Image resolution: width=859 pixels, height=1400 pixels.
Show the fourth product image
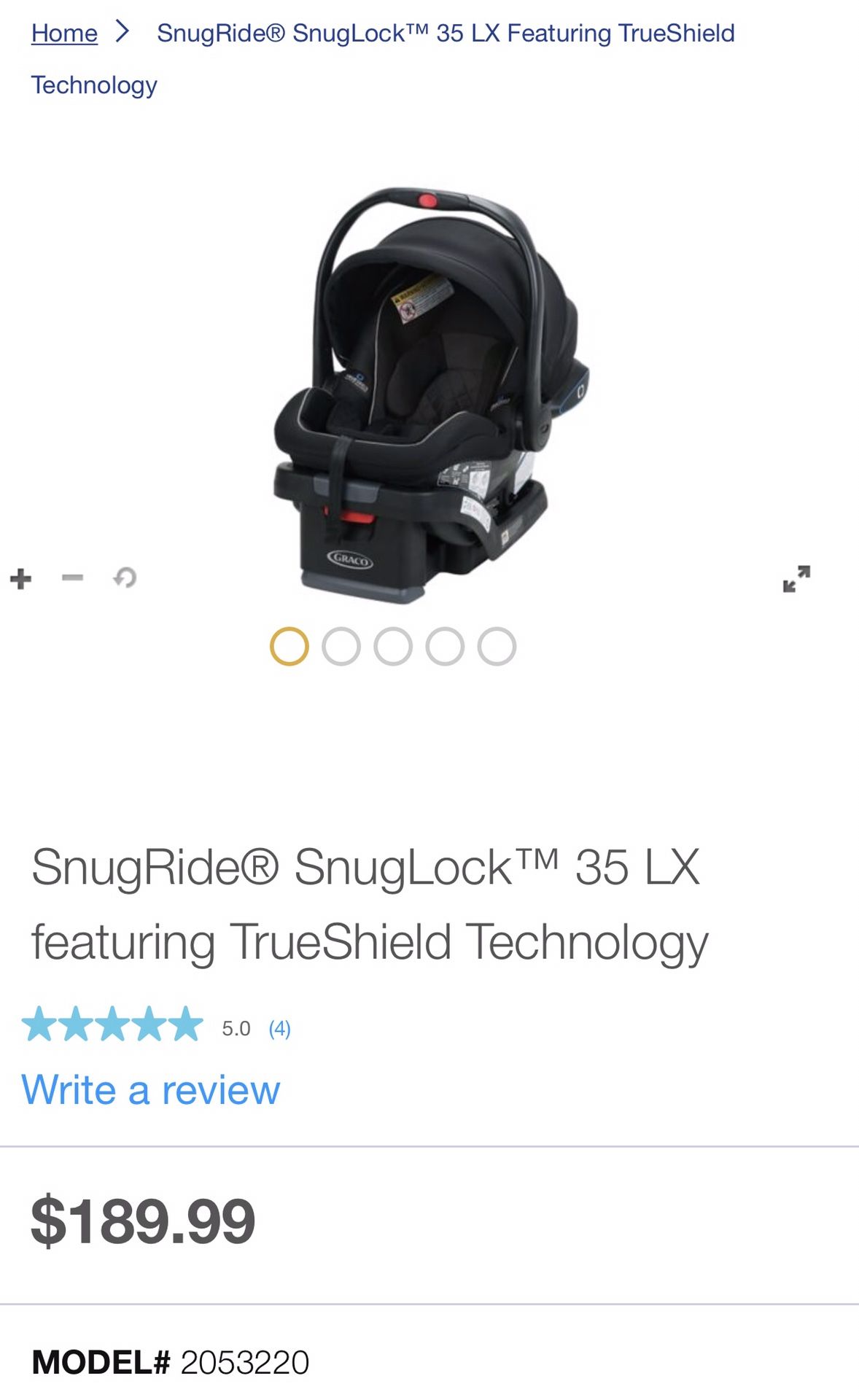(x=445, y=646)
